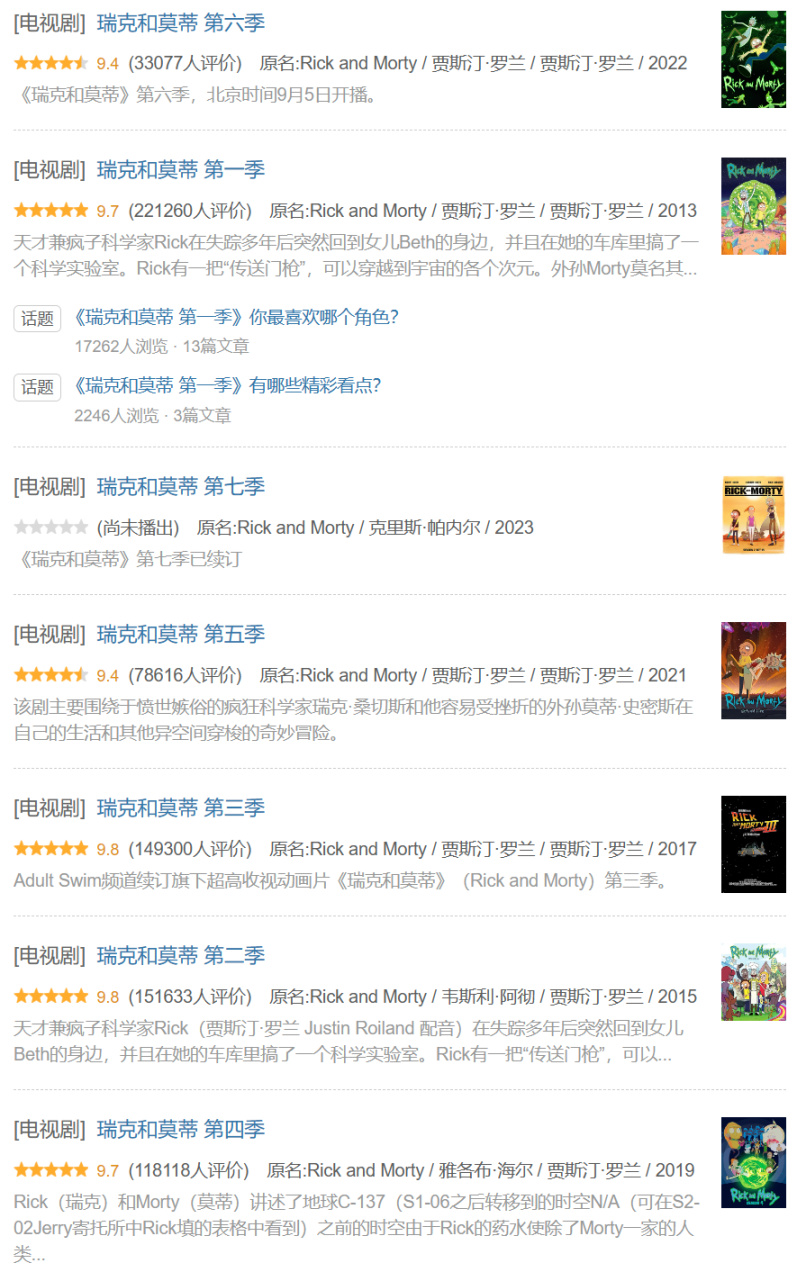Viewport: 797px width, 1272px height.
Task: Open 瑞克和莫蒂 第七季 title link
Action: coord(180,487)
